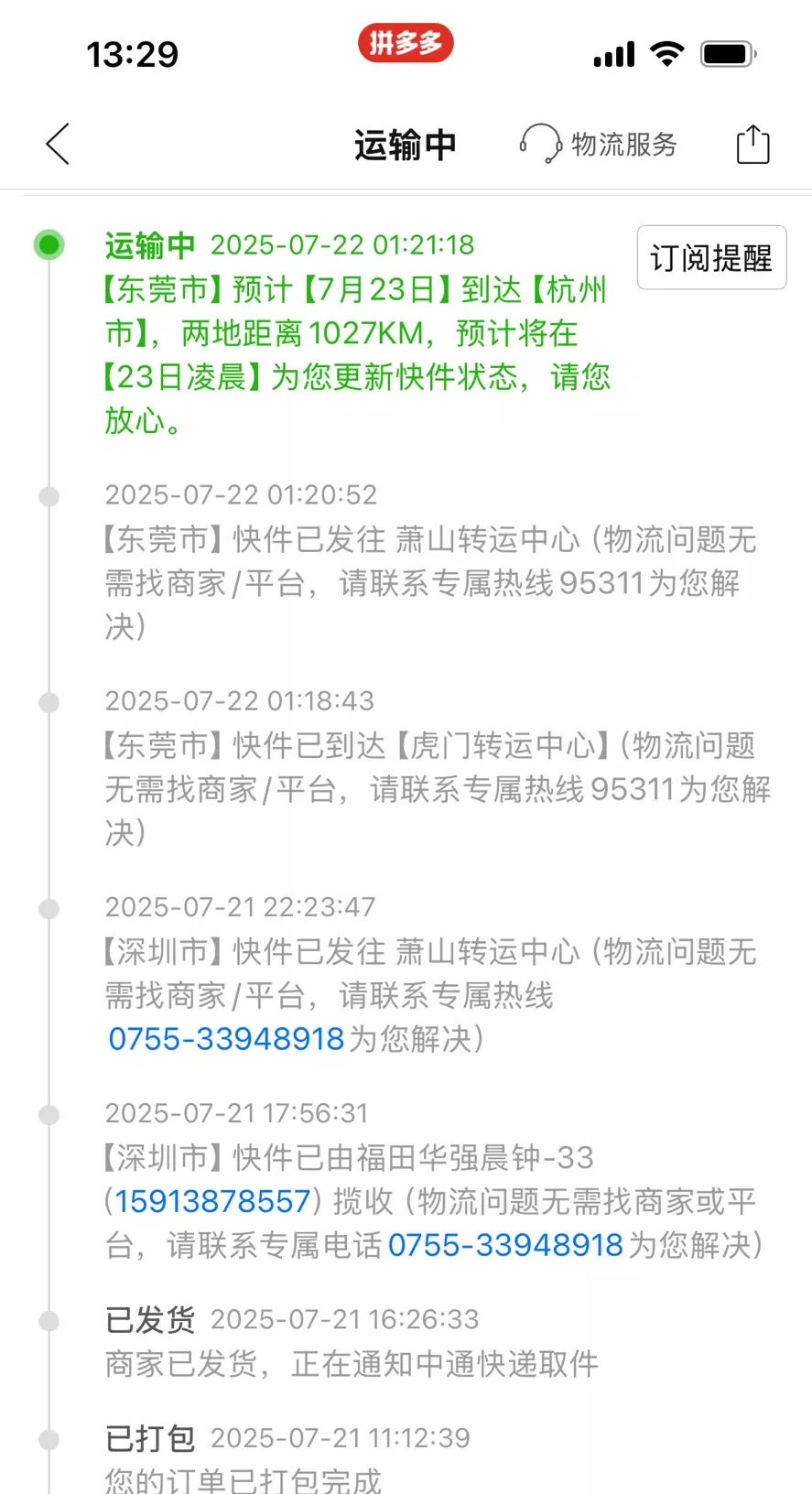Tap the timeline dot beside 已打包 entry
812x1494 pixels.
point(49,1437)
